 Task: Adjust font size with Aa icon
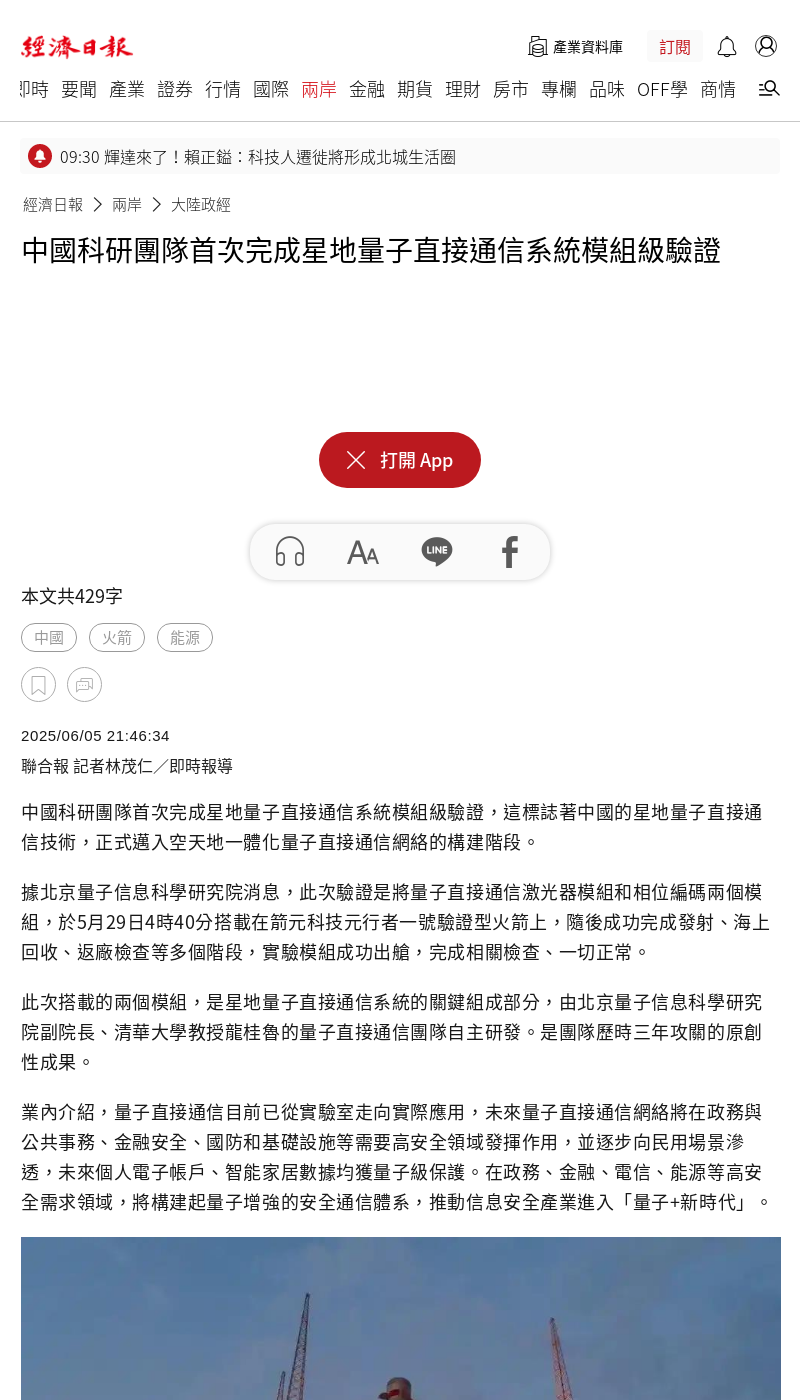pyautogui.click(x=363, y=552)
